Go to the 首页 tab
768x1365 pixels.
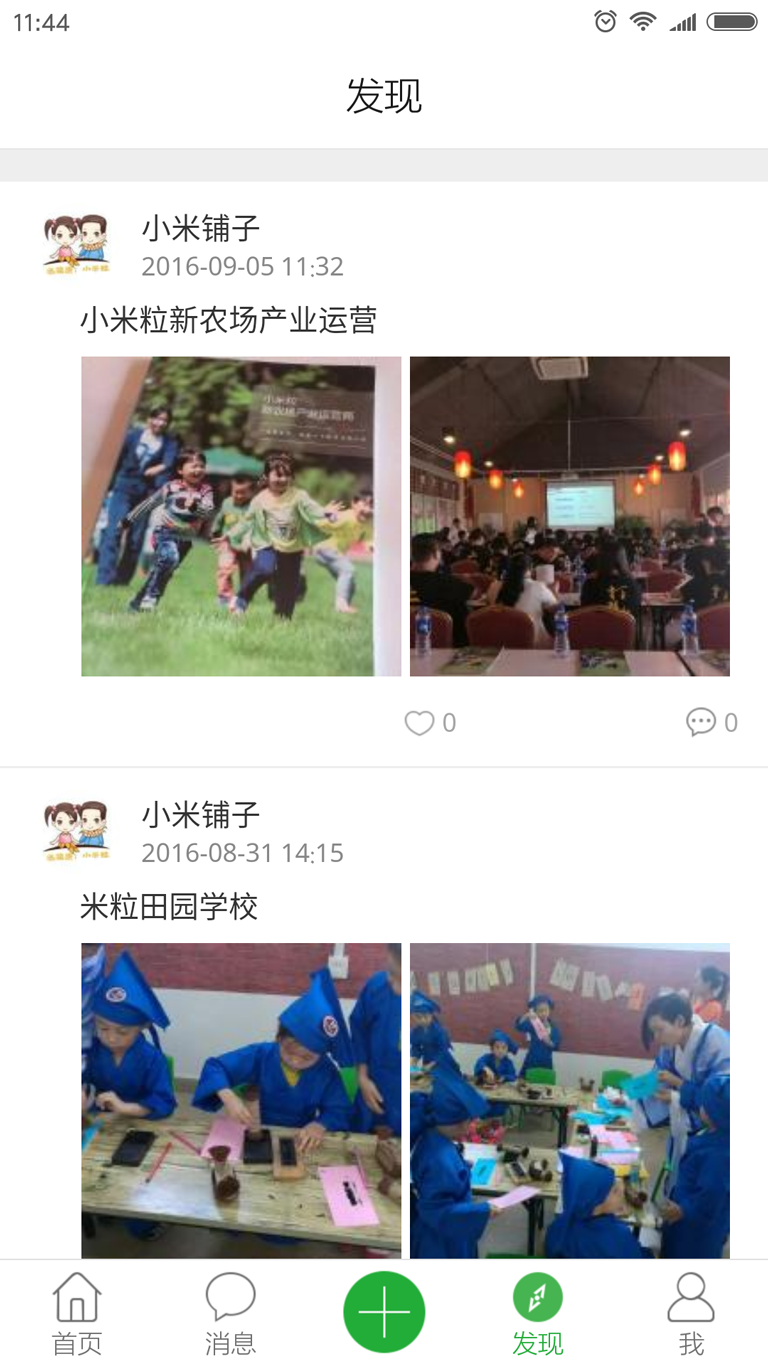coord(77,1313)
